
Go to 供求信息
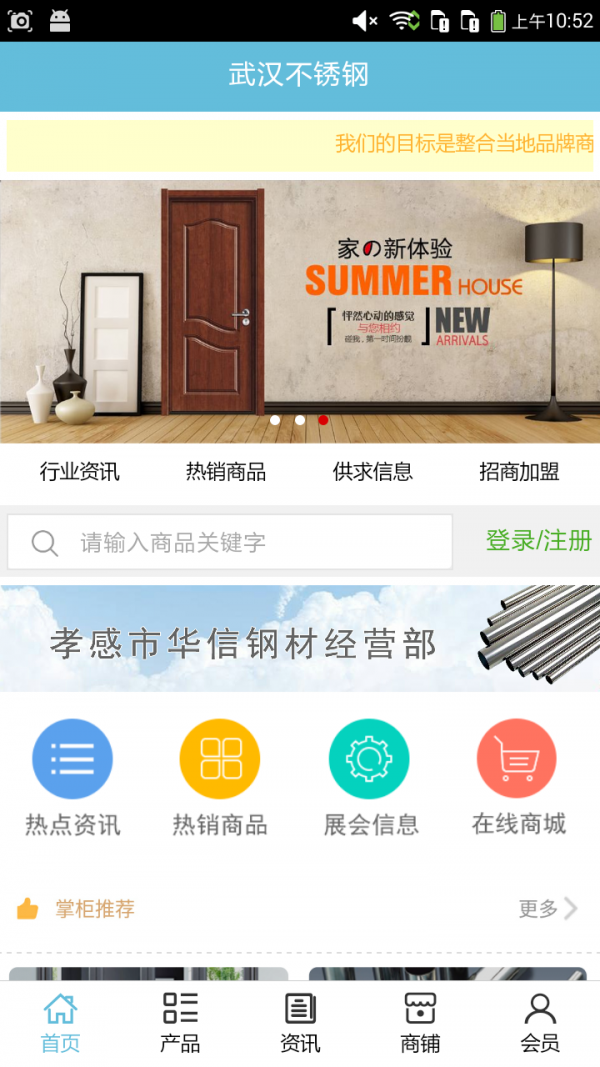pyautogui.click(x=373, y=472)
